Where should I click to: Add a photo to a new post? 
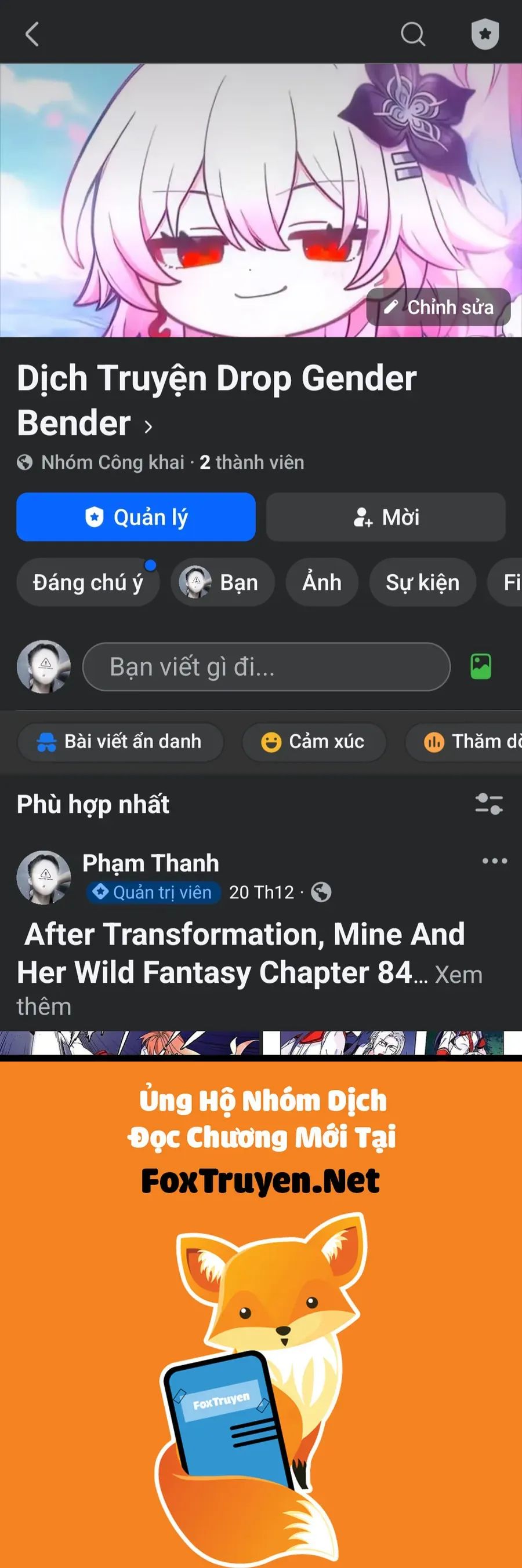click(x=481, y=666)
